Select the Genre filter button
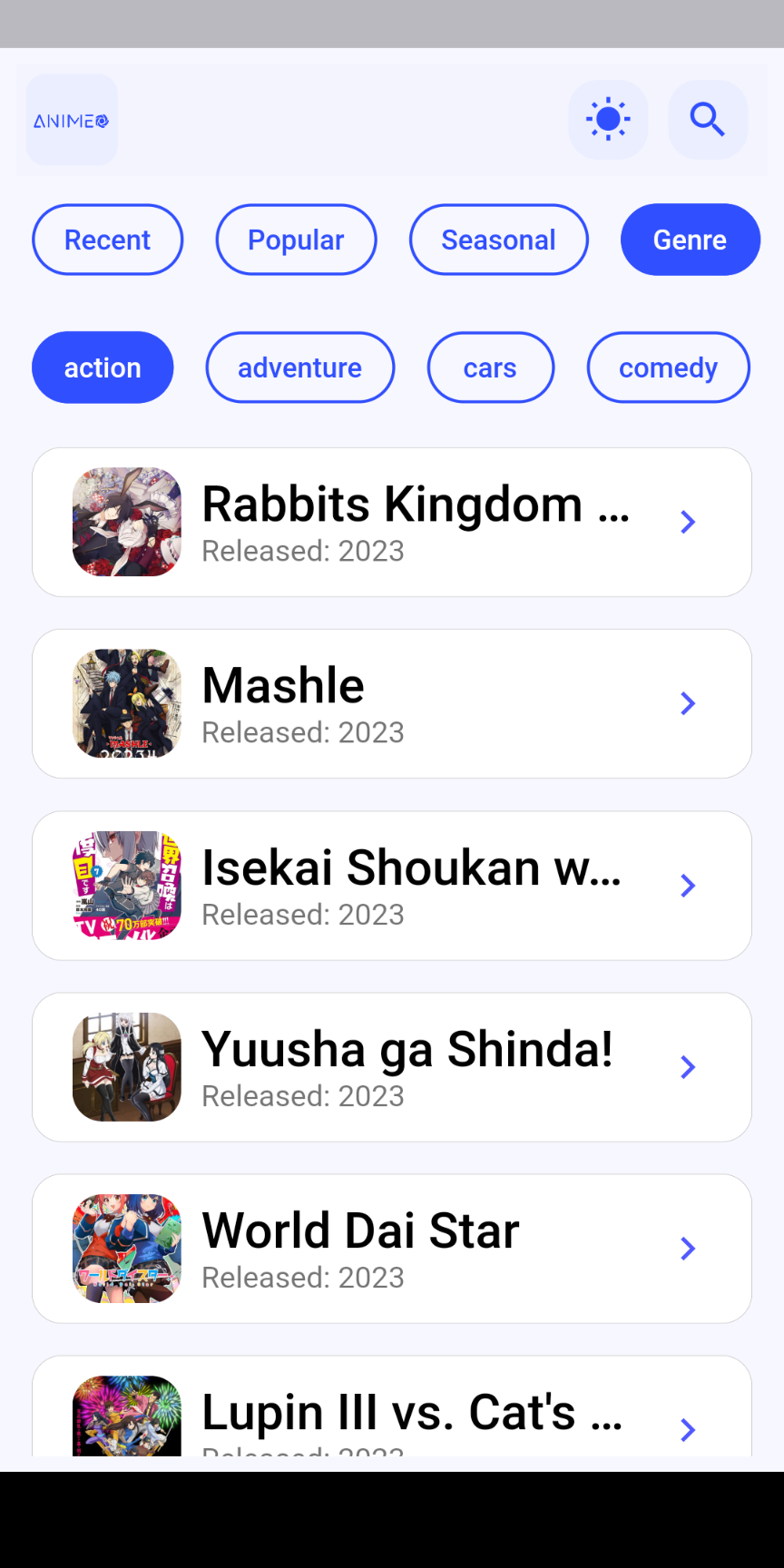The width and height of the screenshot is (784, 1568). (x=691, y=240)
